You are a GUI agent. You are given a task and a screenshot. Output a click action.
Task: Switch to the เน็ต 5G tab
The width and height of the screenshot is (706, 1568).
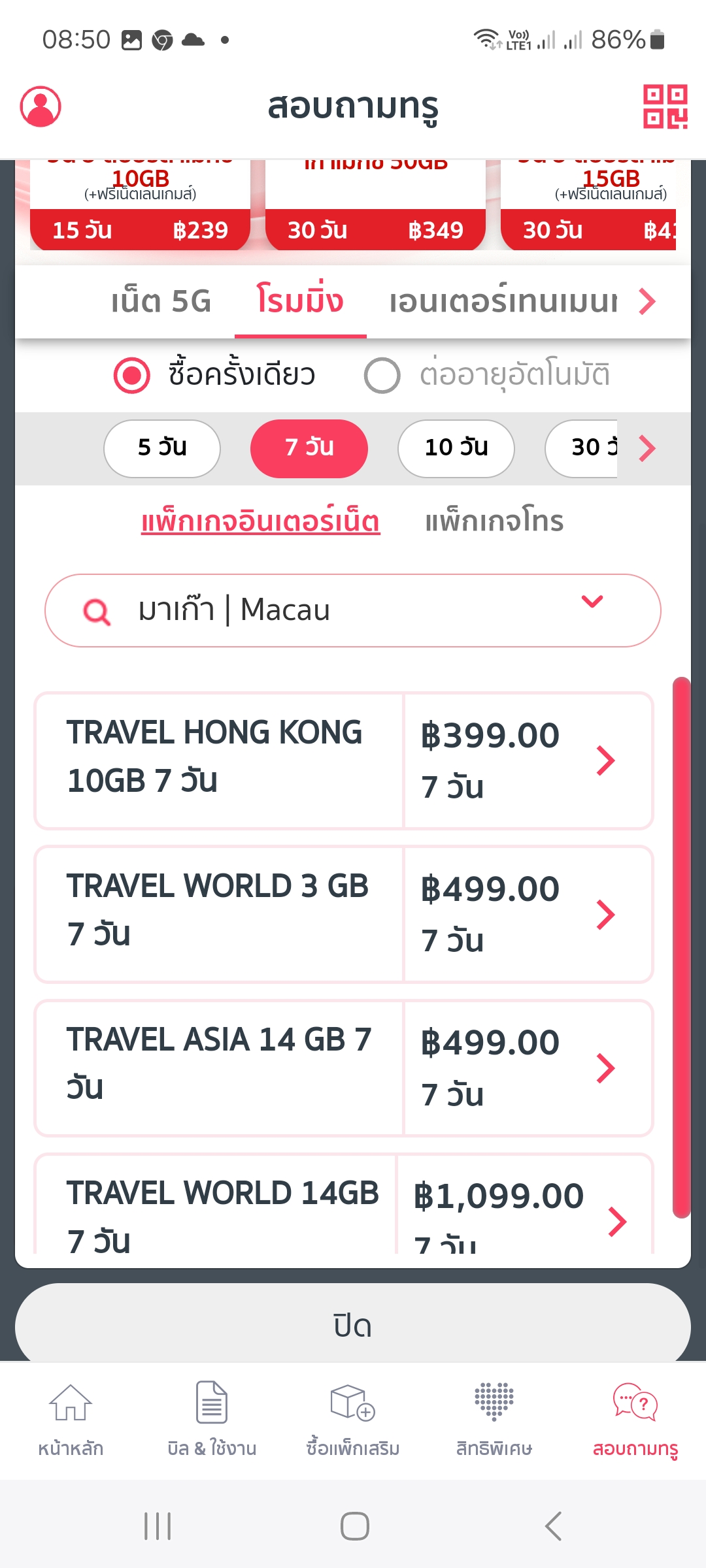click(x=161, y=301)
